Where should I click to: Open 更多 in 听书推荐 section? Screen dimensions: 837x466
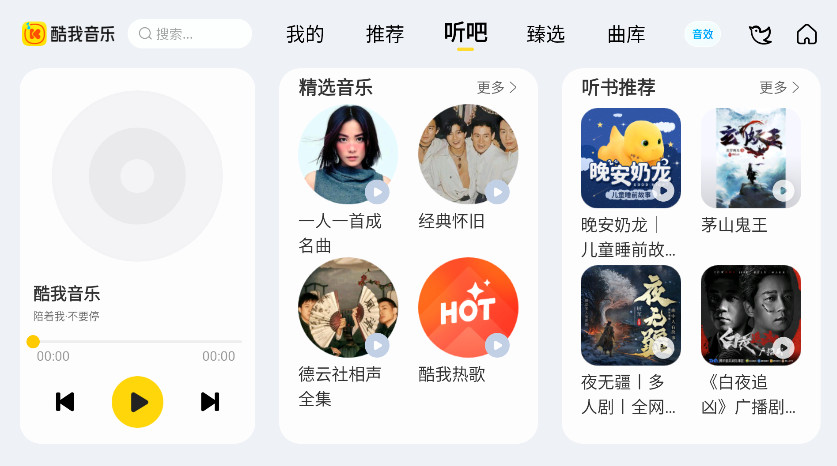pos(780,88)
